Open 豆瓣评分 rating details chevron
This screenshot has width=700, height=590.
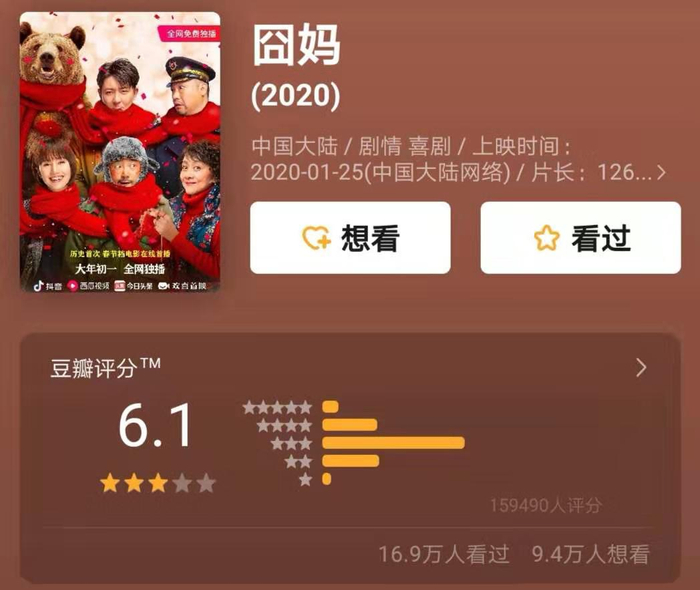point(641,368)
